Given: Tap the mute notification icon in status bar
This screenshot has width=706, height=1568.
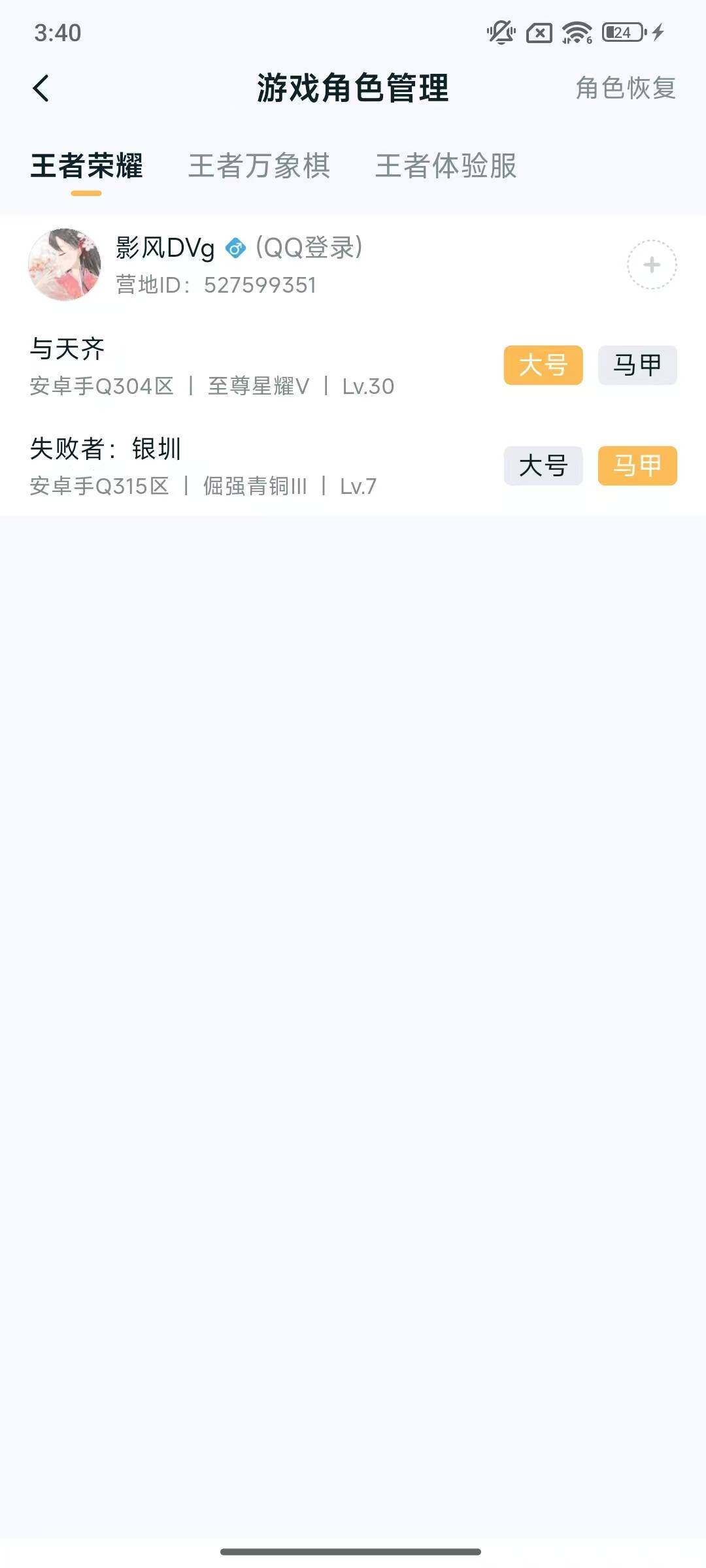Looking at the screenshot, I should pyautogui.click(x=500, y=31).
